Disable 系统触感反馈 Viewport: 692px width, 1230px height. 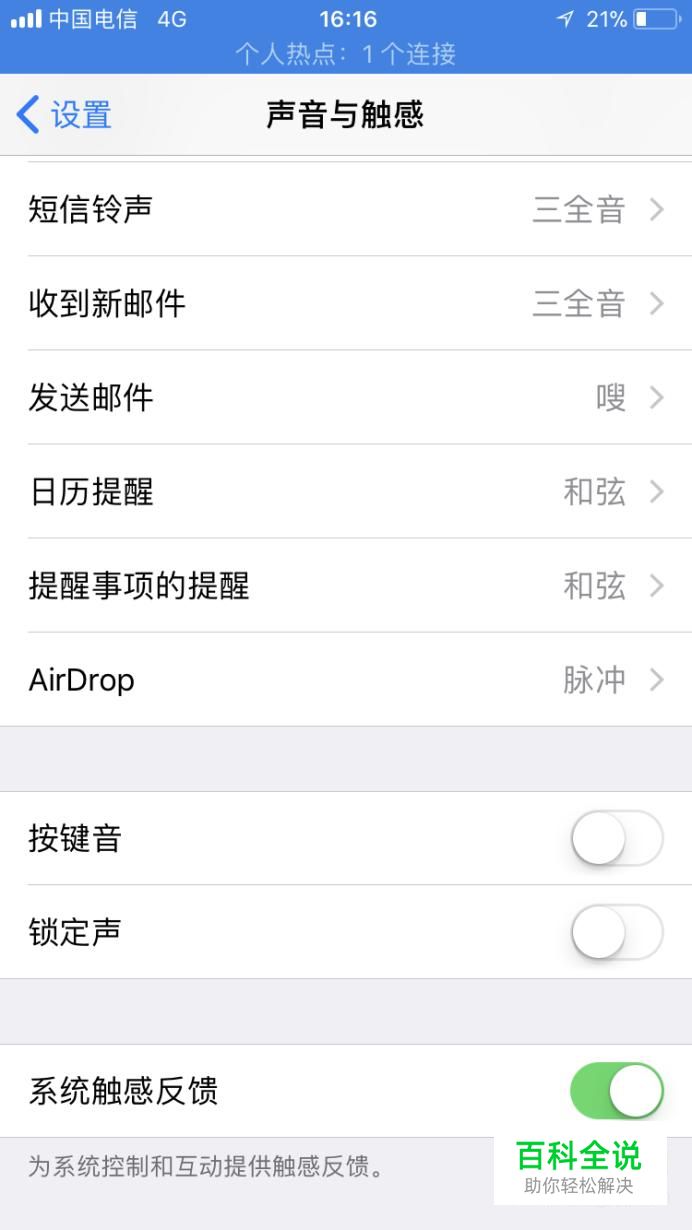617,1091
